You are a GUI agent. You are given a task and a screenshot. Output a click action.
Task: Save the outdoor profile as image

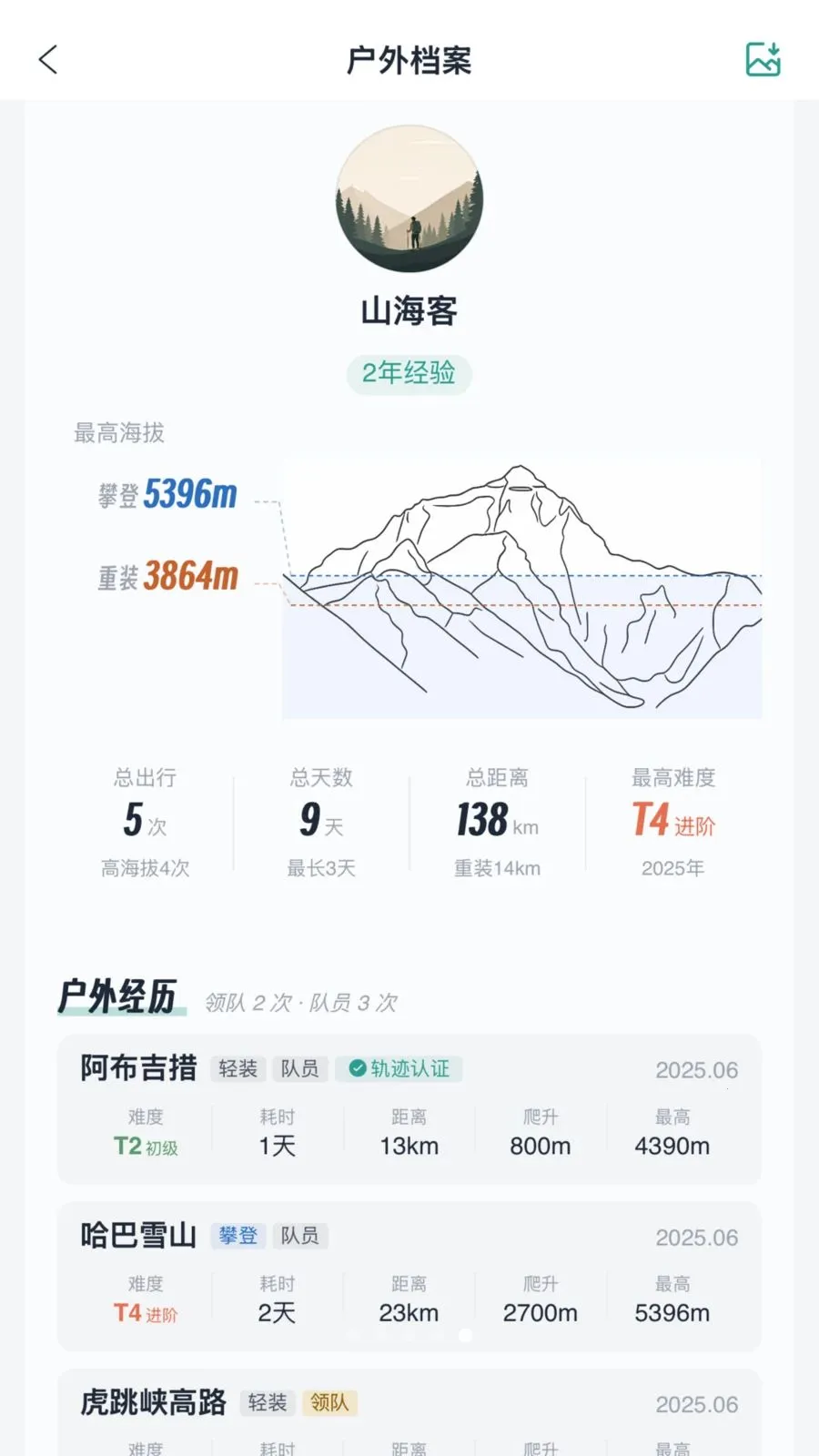pyautogui.click(x=763, y=60)
